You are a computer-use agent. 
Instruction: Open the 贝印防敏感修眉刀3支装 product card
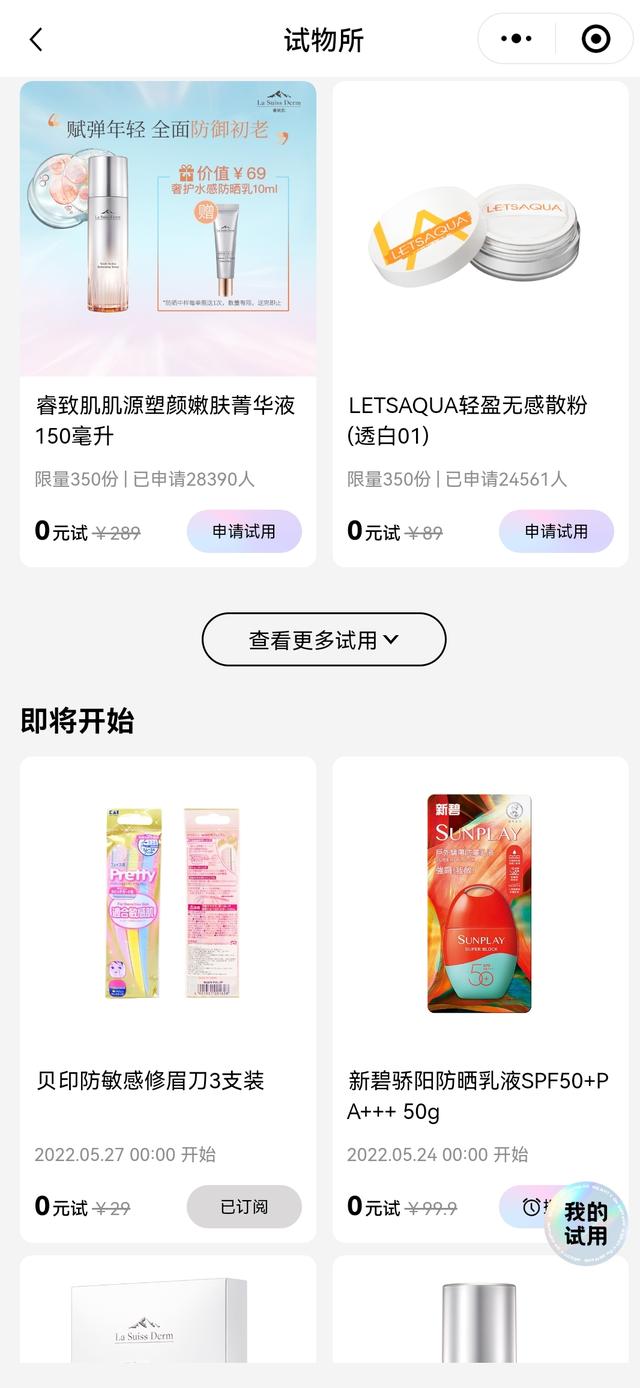coord(168,950)
